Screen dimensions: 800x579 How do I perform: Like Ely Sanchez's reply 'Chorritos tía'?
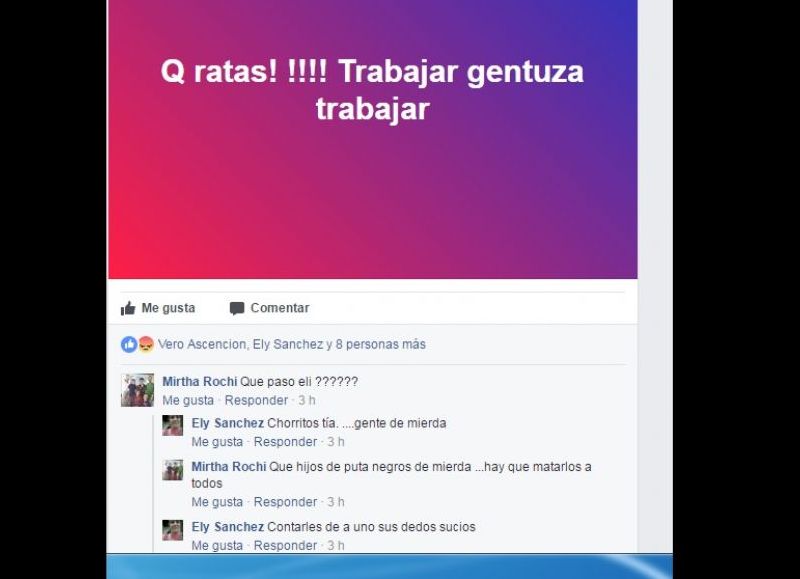coord(217,442)
